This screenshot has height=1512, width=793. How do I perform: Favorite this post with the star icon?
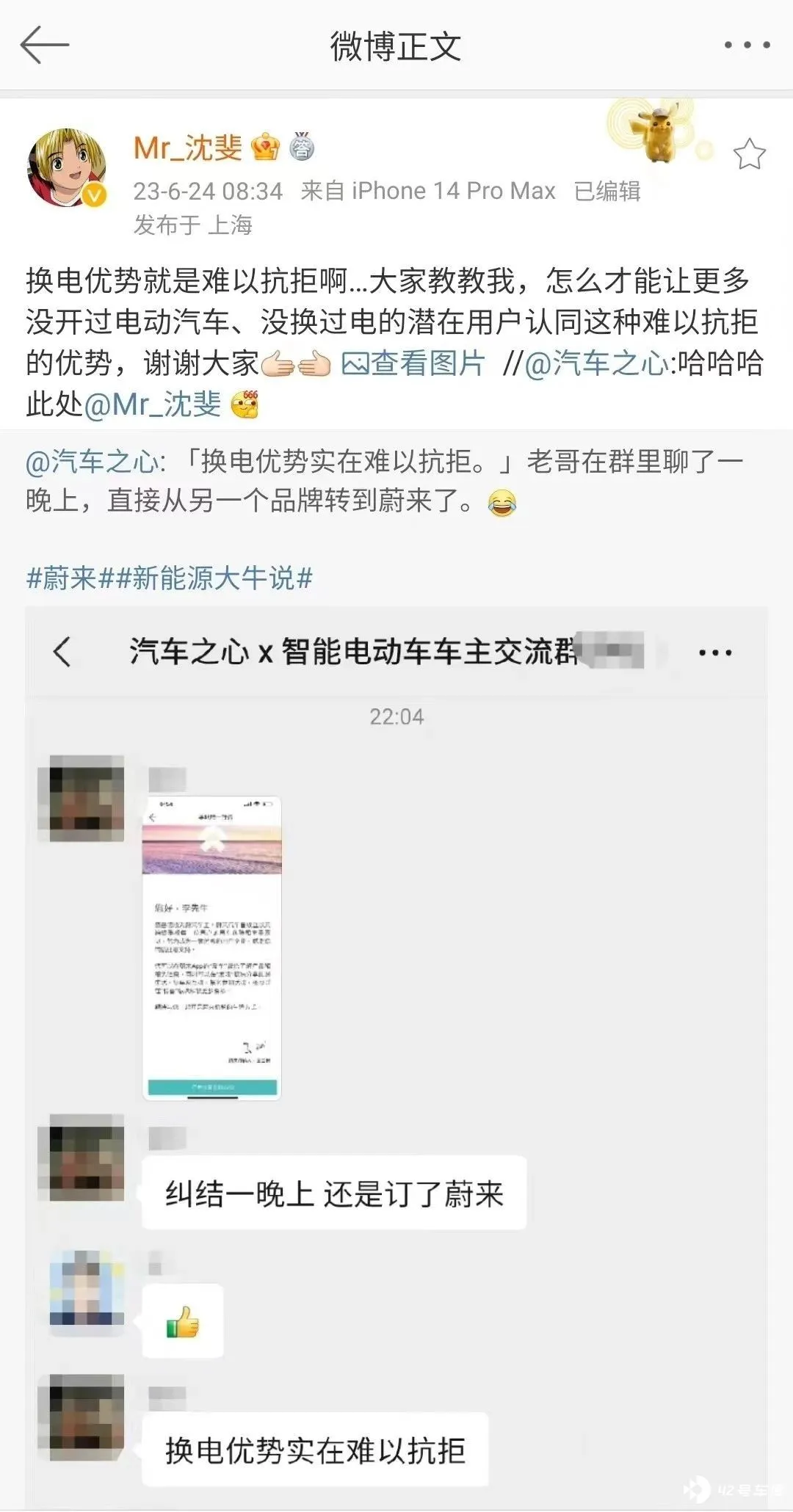tap(749, 155)
